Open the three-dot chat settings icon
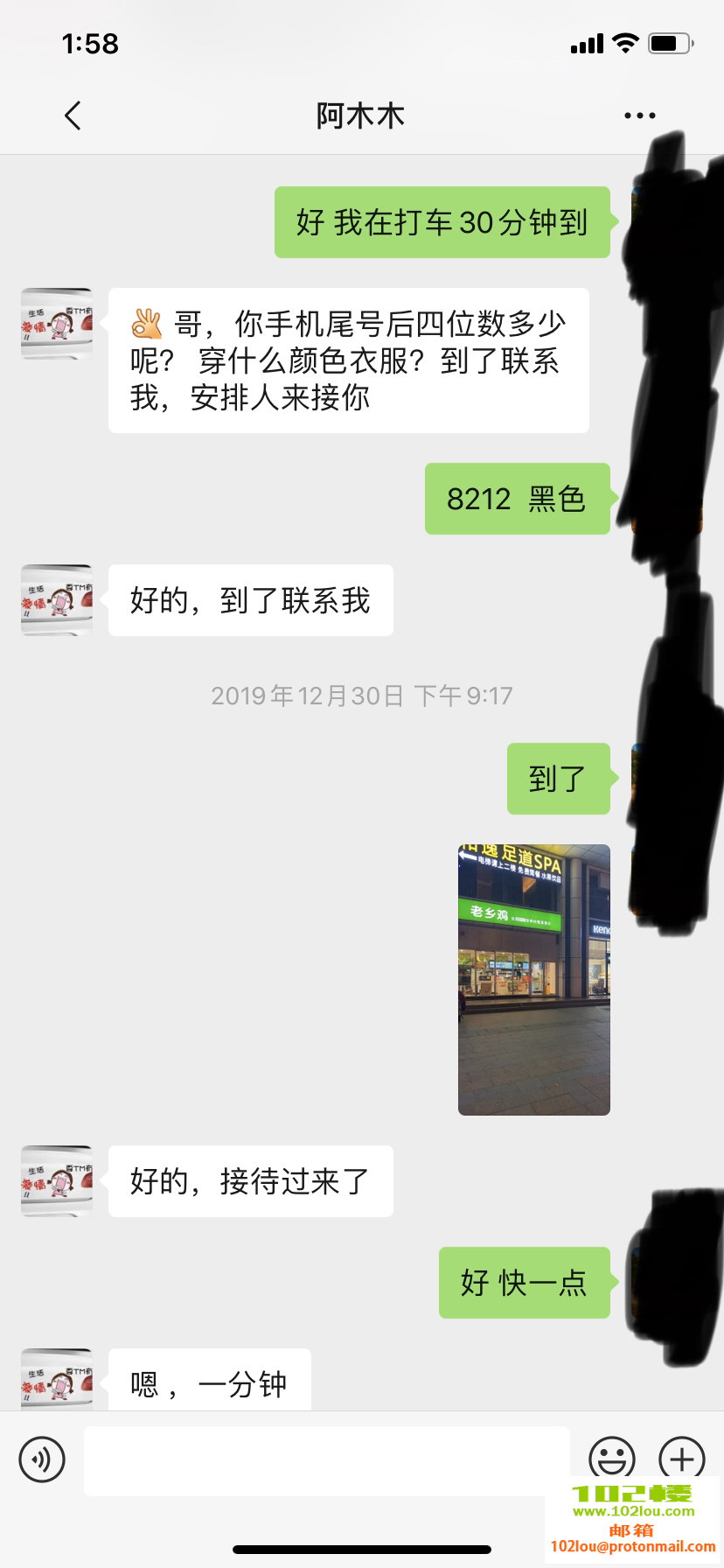The width and height of the screenshot is (724, 1568). pos(638,115)
